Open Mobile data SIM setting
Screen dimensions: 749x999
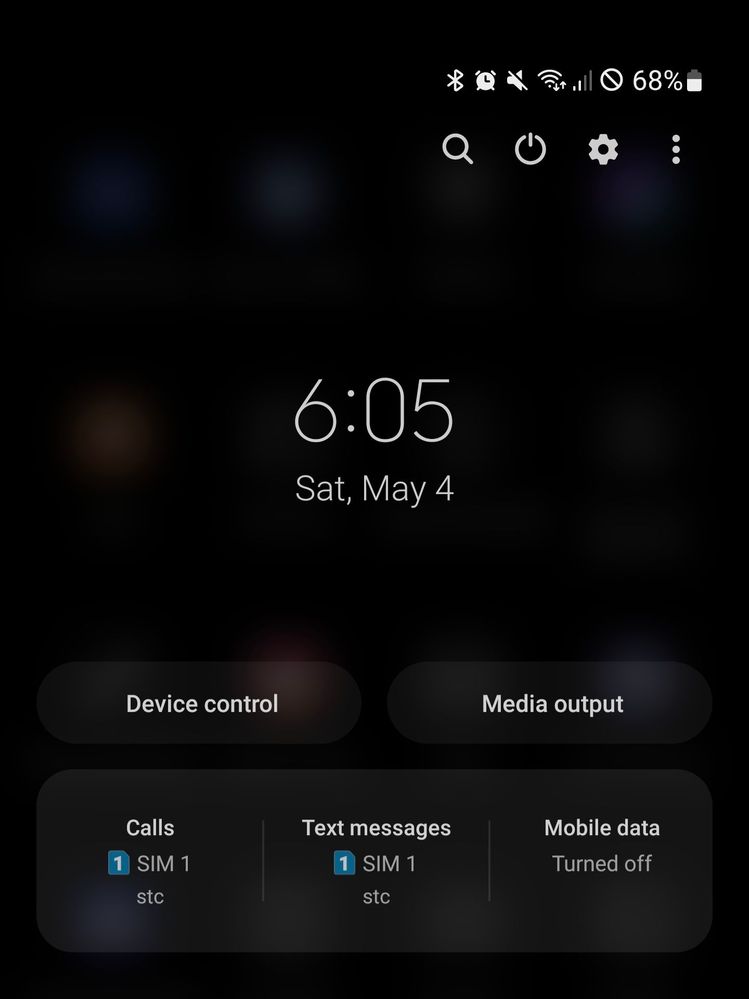click(x=601, y=846)
